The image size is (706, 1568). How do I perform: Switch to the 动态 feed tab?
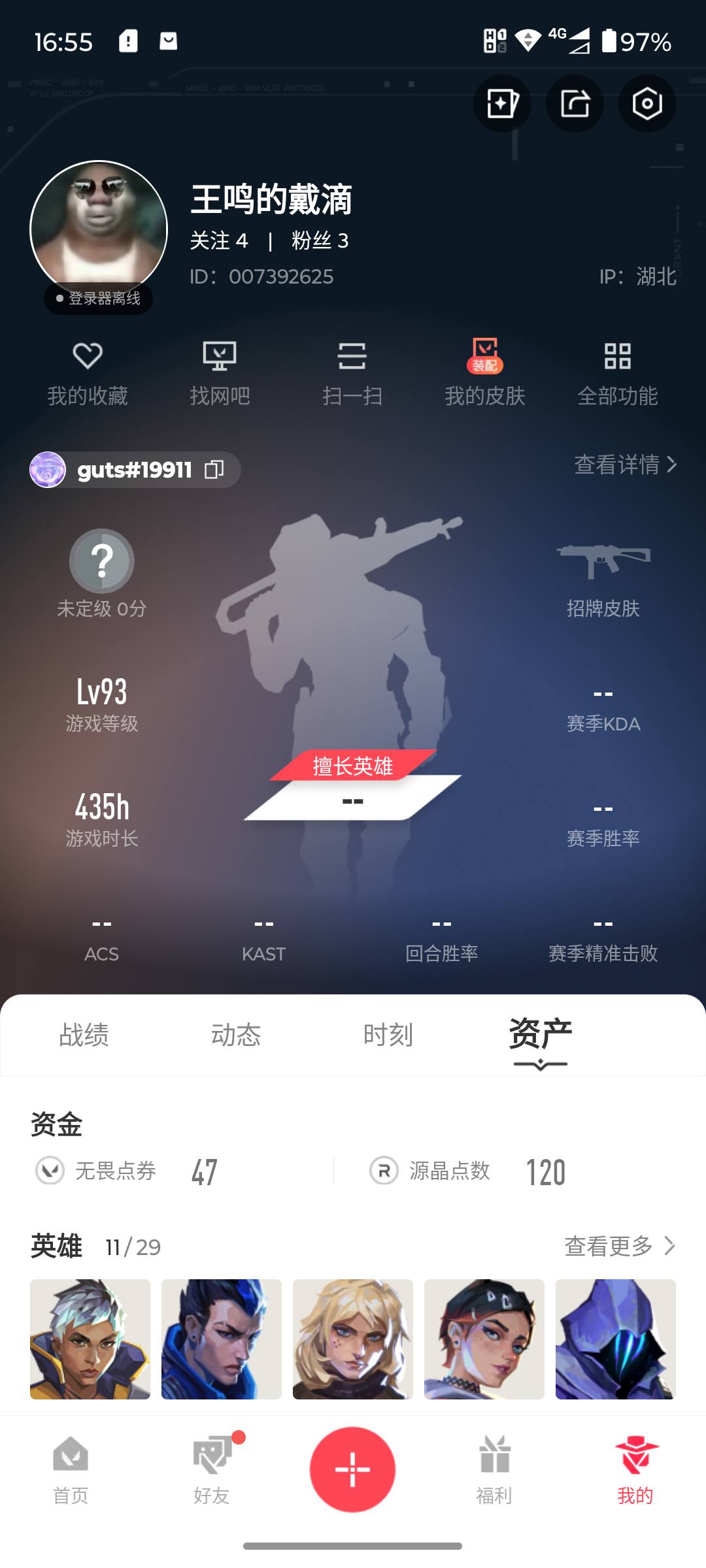click(237, 1034)
